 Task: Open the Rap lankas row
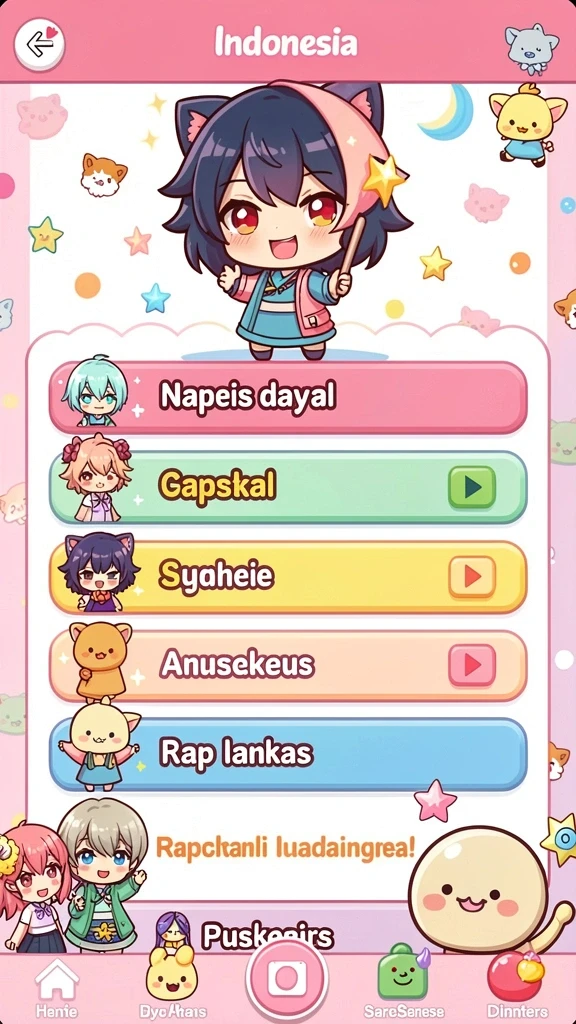288,754
